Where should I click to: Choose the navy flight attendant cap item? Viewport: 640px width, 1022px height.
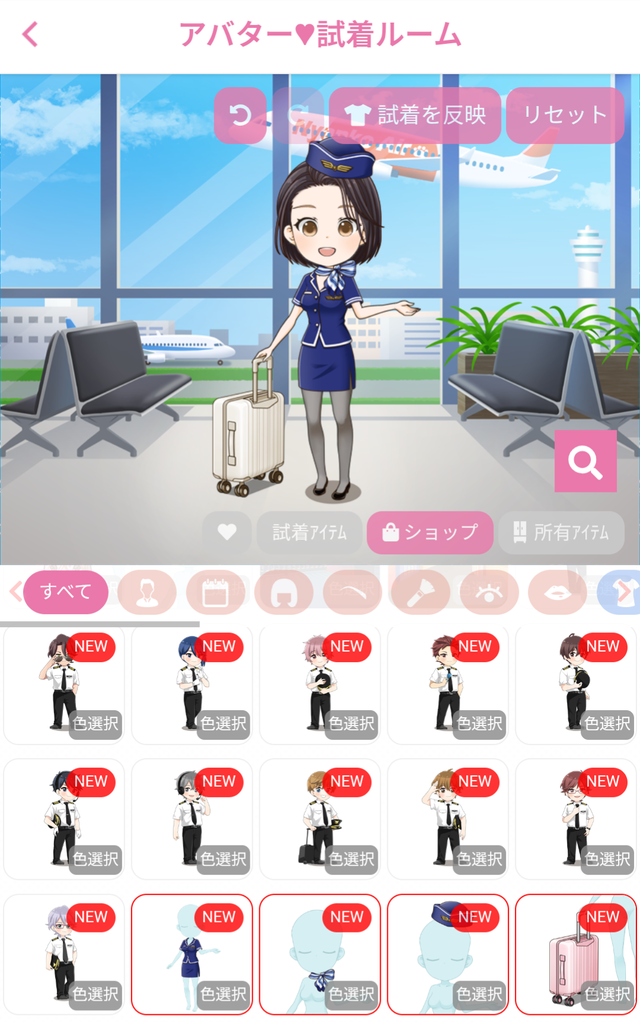click(447, 953)
